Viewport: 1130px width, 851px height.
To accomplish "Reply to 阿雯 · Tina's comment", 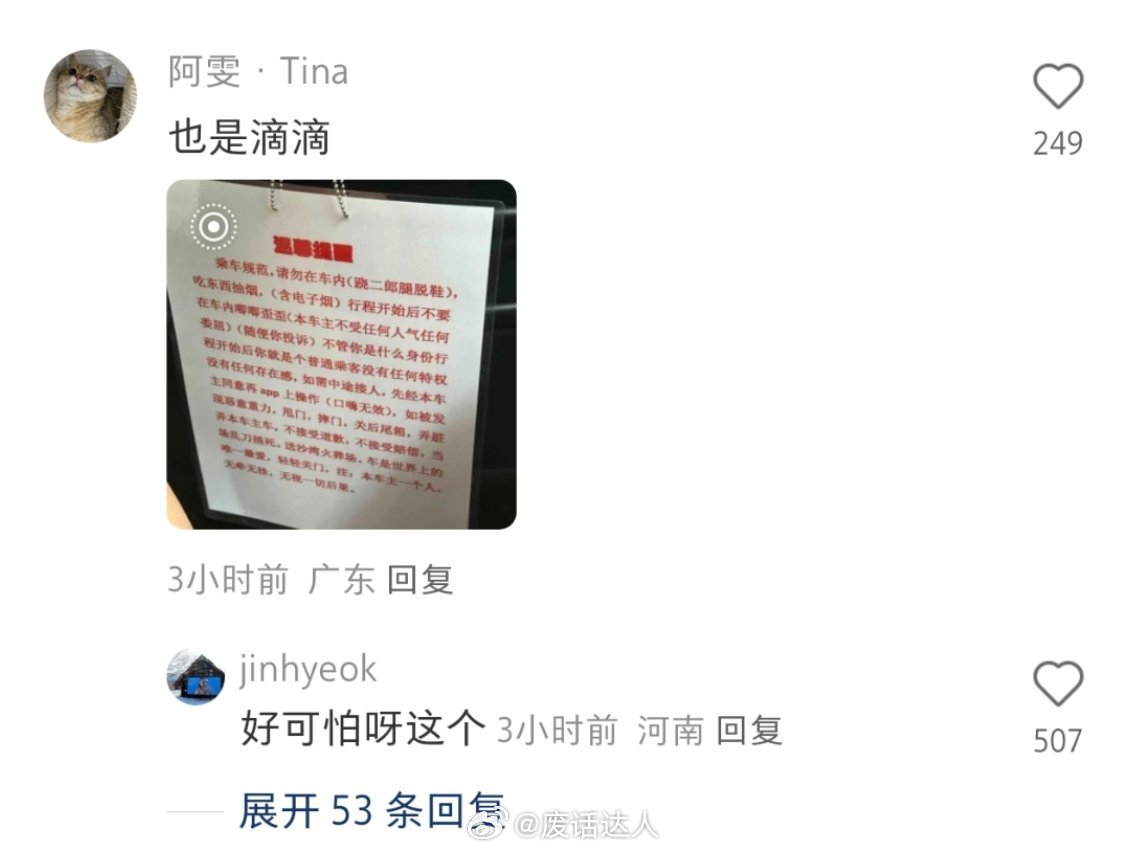I will coord(420,580).
